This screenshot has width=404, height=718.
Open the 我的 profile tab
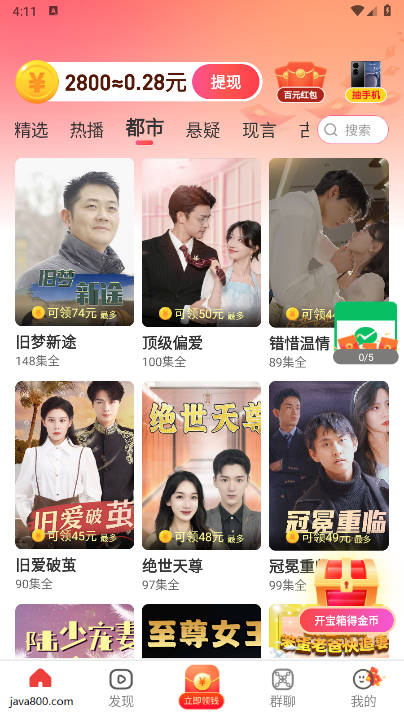[364, 688]
